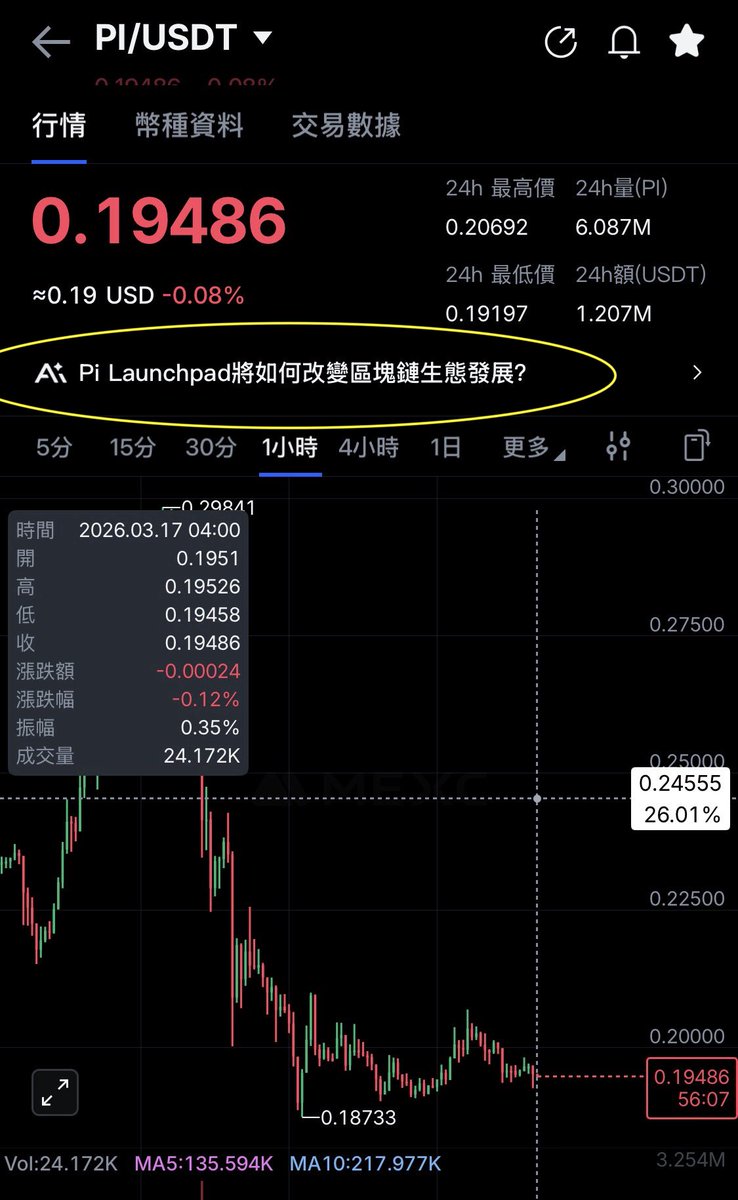Rotate chart to landscape view

[x=697, y=446]
